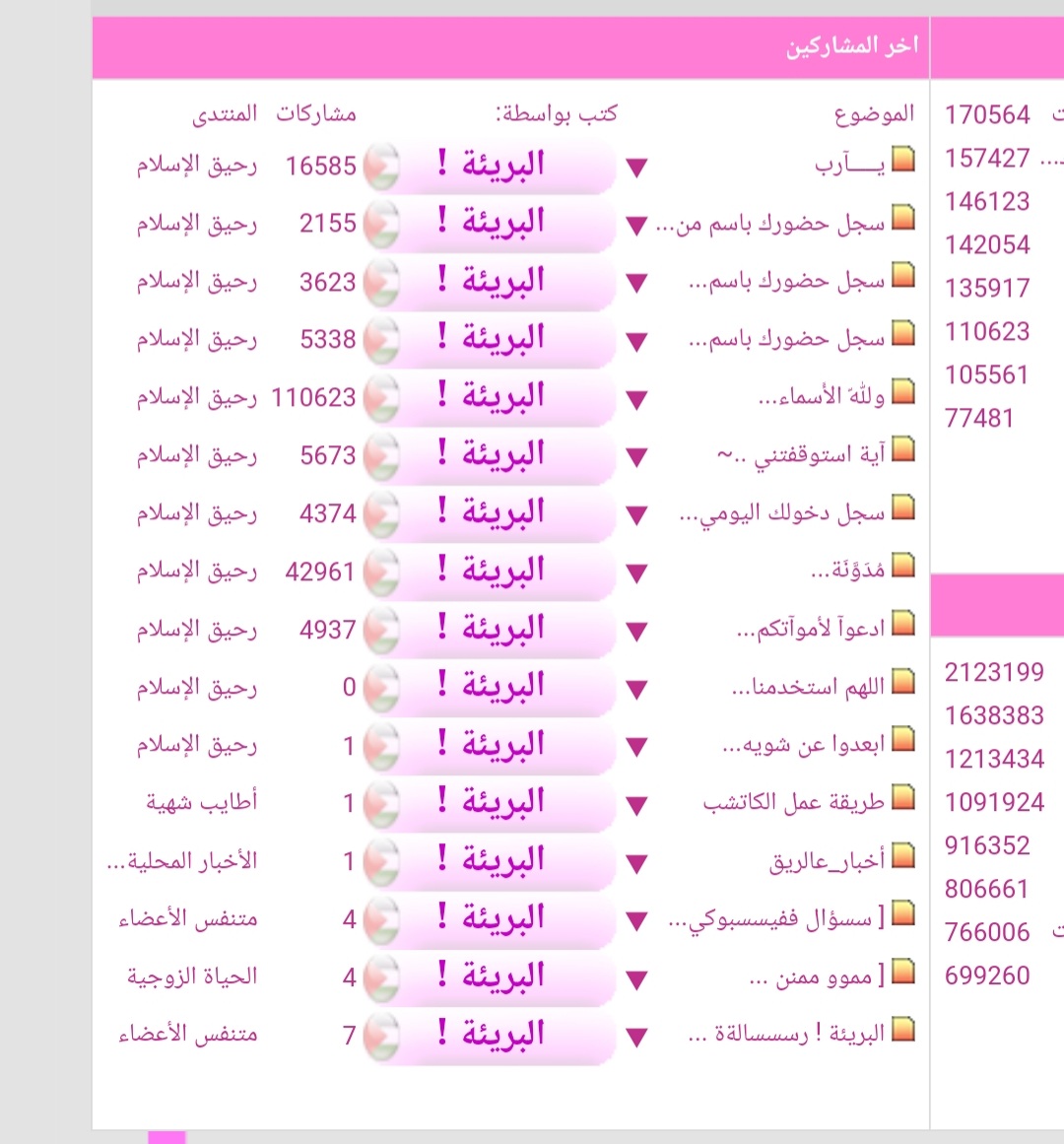Go to forum الأخبار المحلية...
1064x1144 pixels.
coord(182,860)
